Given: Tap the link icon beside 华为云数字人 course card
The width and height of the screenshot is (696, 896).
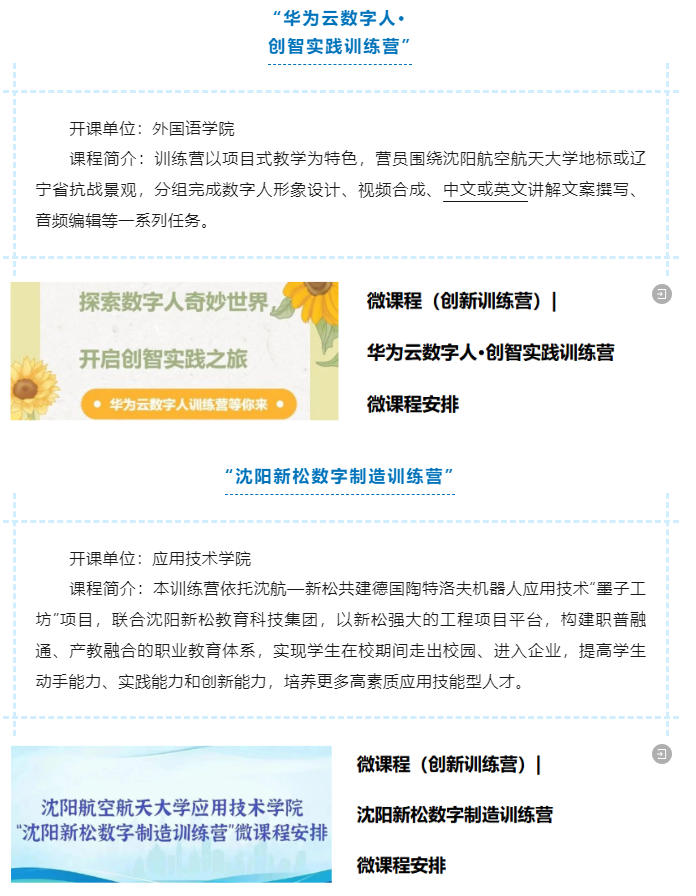Looking at the screenshot, I should [662, 293].
